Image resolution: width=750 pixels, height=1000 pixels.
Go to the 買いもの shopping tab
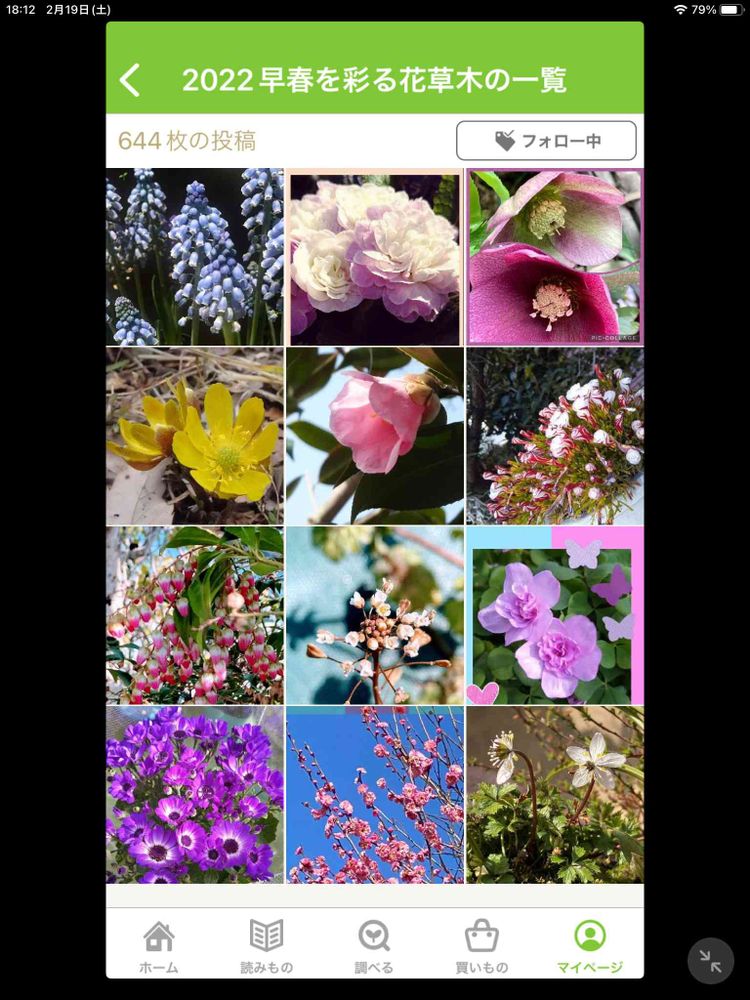coord(482,946)
